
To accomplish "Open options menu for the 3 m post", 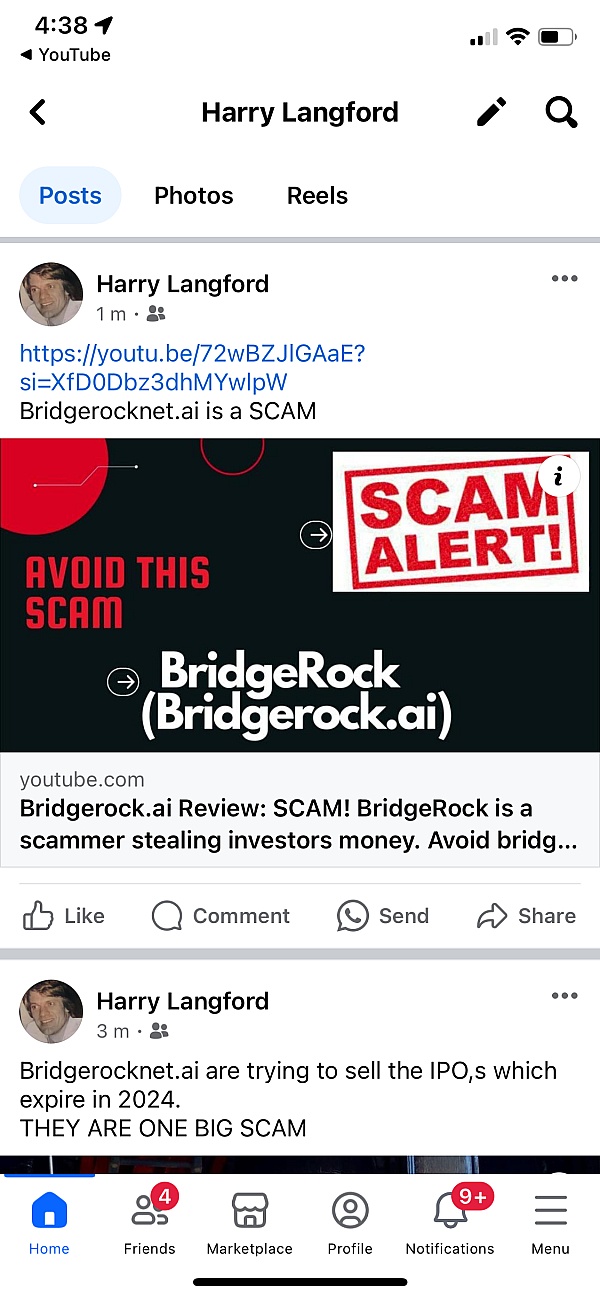I will (x=564, y=996).
